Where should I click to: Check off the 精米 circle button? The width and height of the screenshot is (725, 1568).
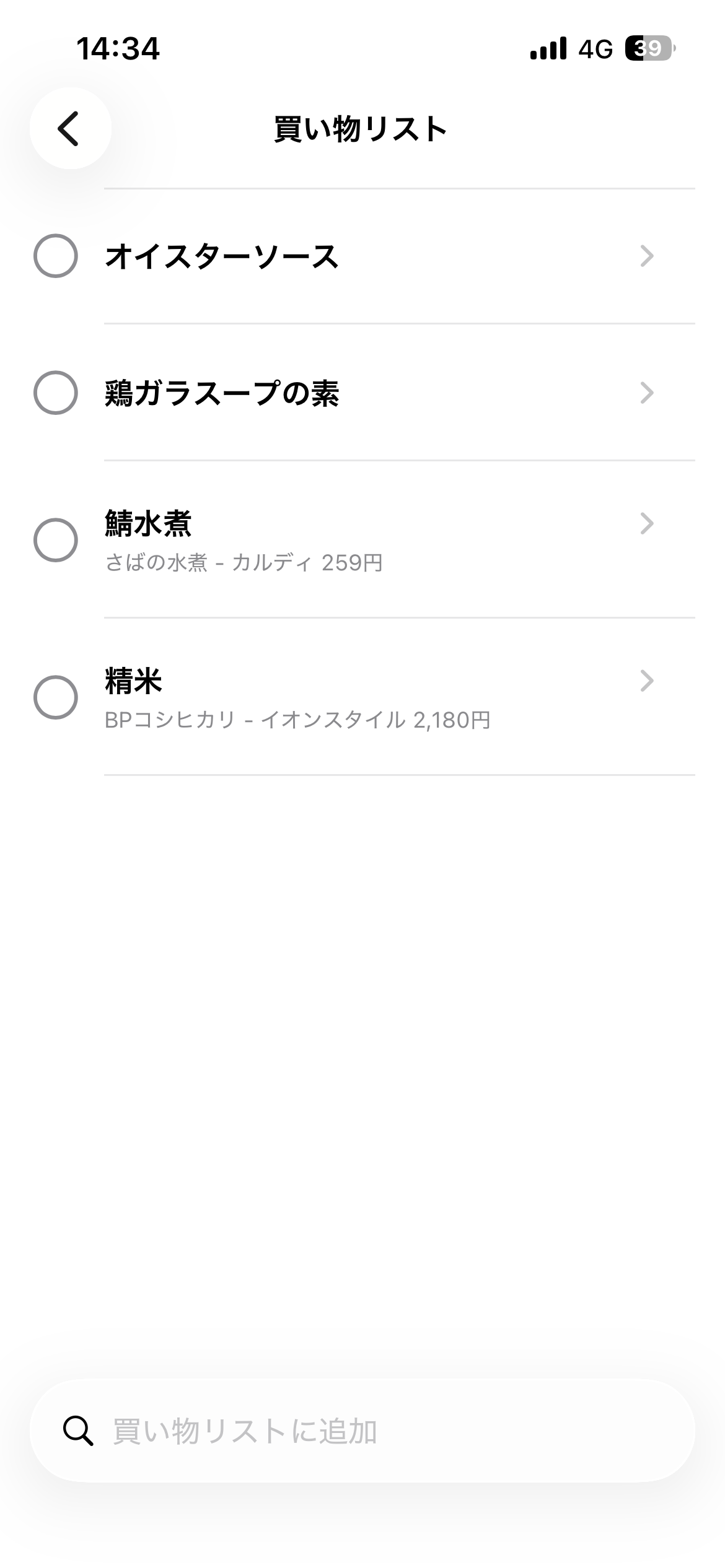click(x=56, y=697)
